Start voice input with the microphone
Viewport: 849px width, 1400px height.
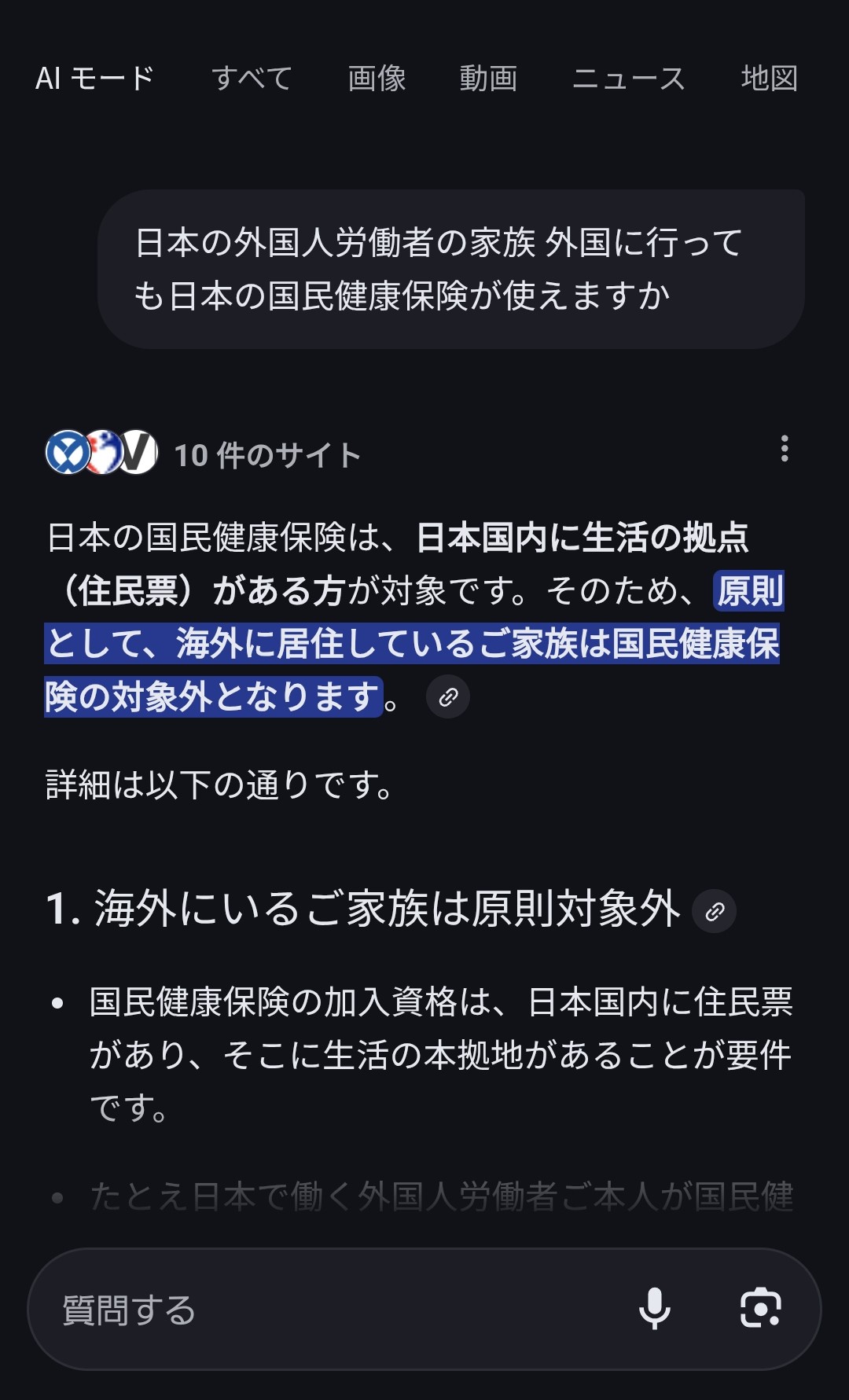pyautogui.click(x=654, y=1309)
